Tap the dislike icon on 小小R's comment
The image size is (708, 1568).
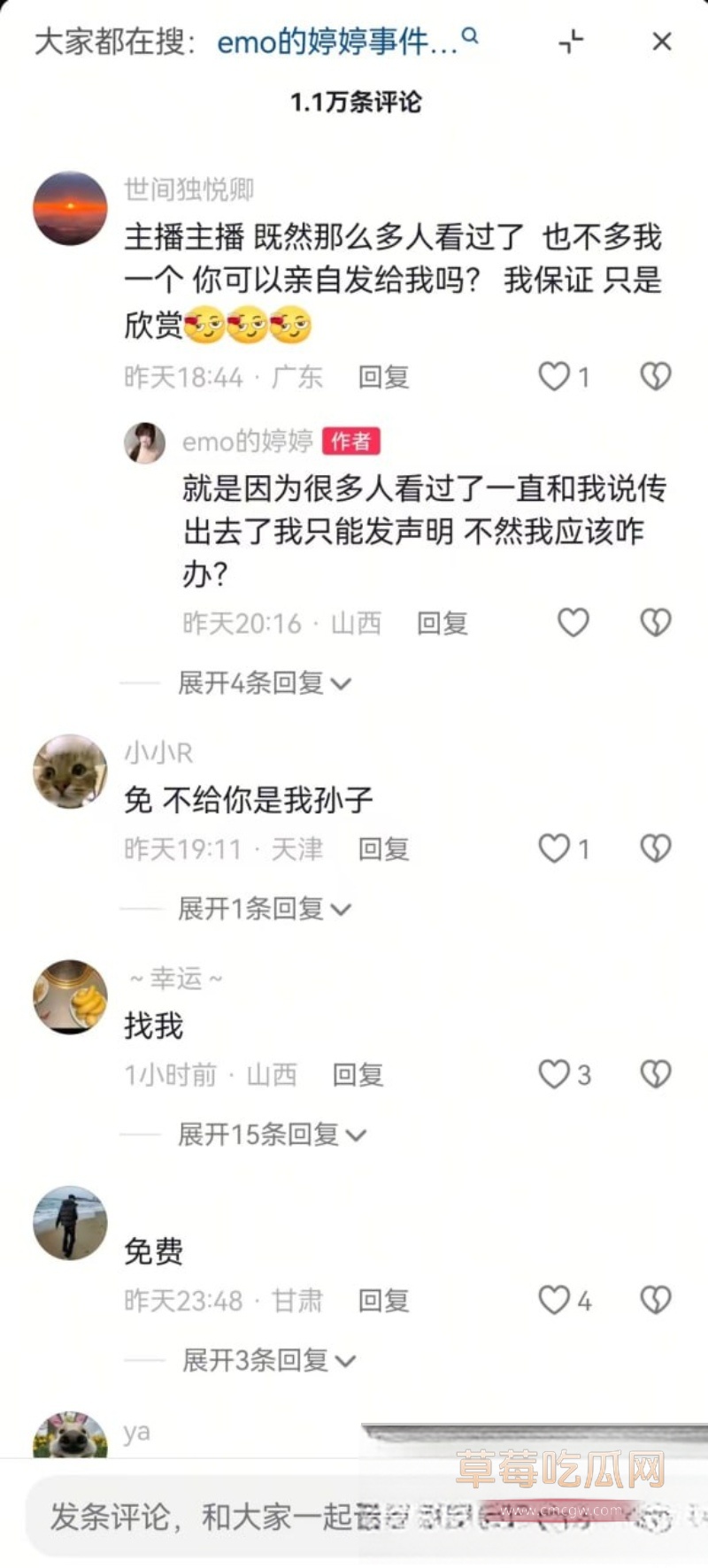point(655,849)
